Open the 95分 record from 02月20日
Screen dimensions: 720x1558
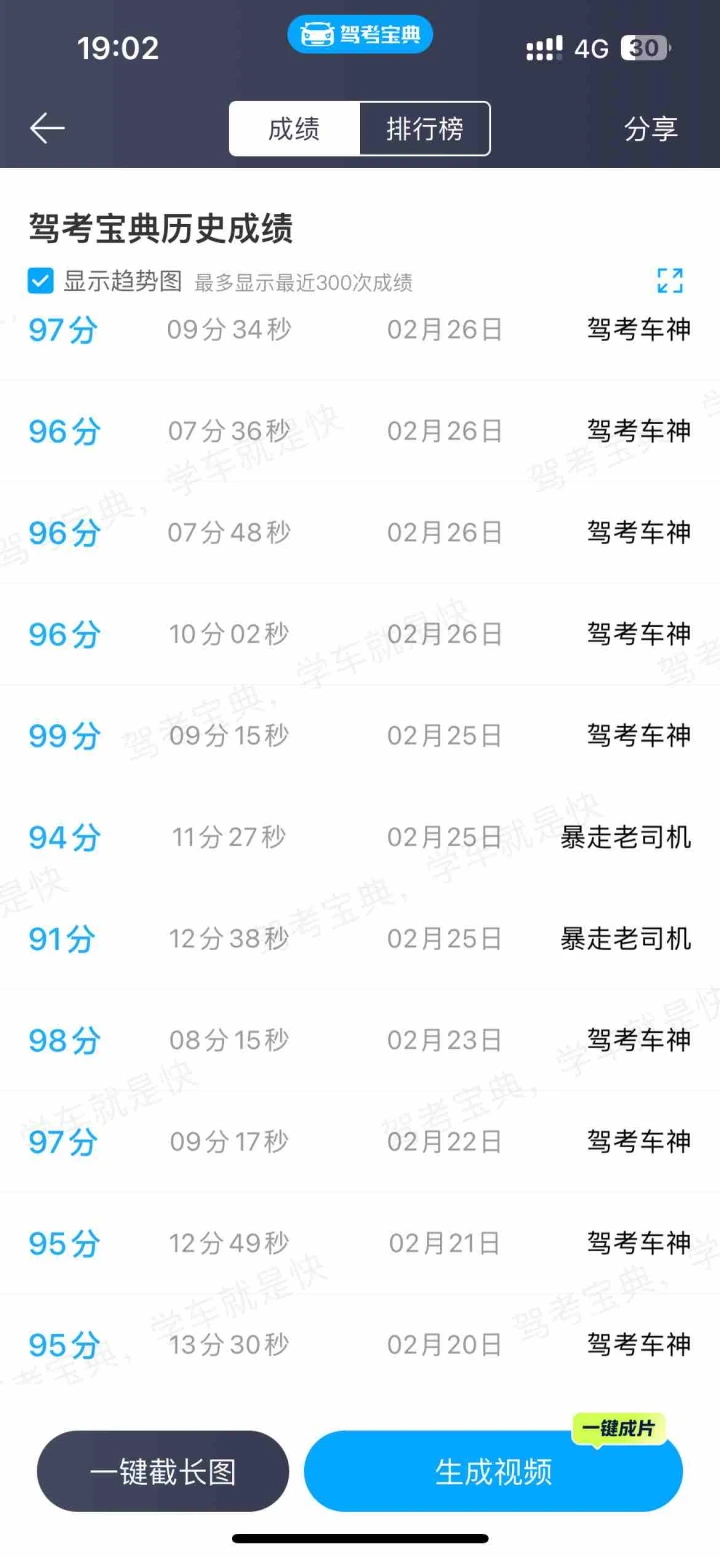point(360,1344)
